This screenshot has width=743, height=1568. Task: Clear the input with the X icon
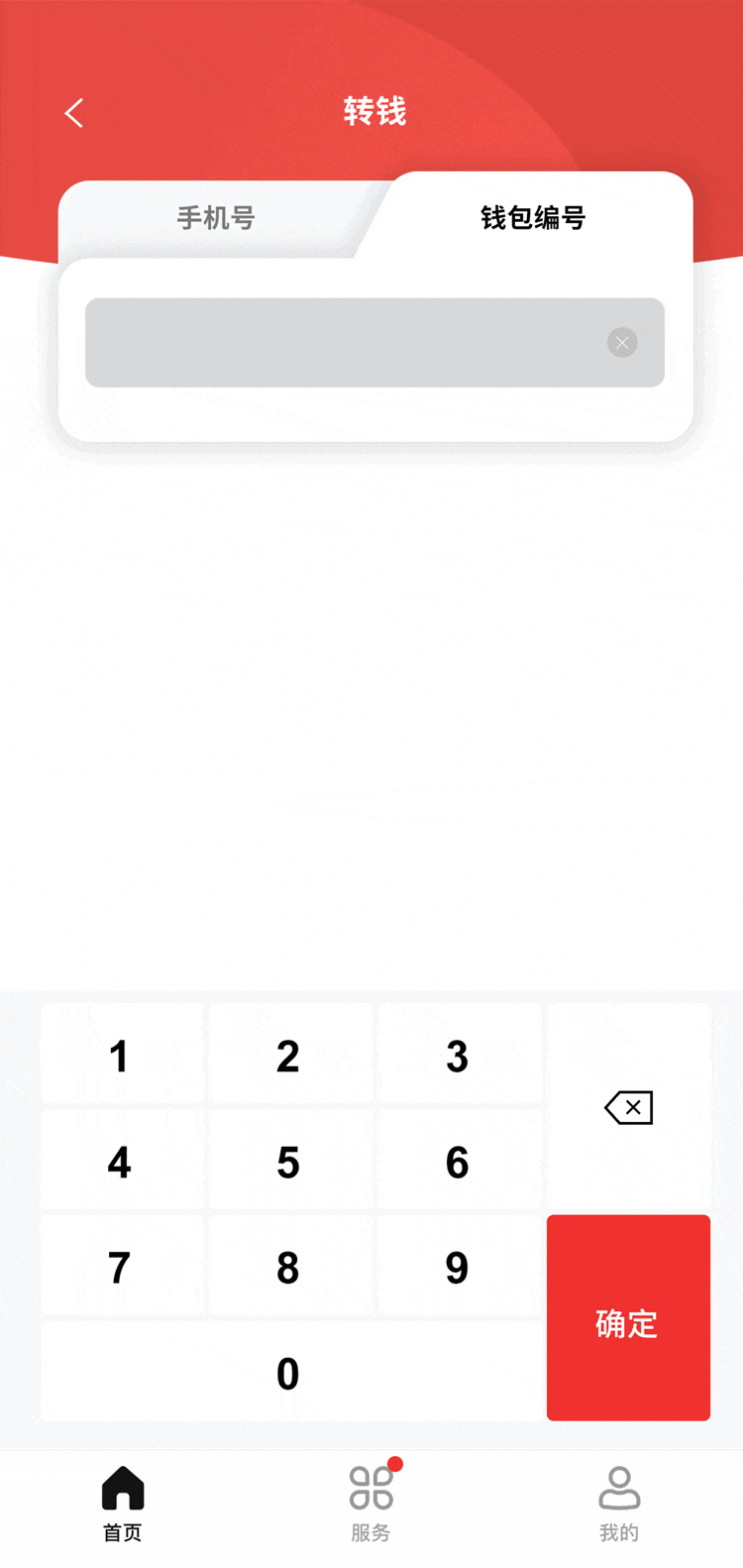pyautogui.click(x=622, y=343)
